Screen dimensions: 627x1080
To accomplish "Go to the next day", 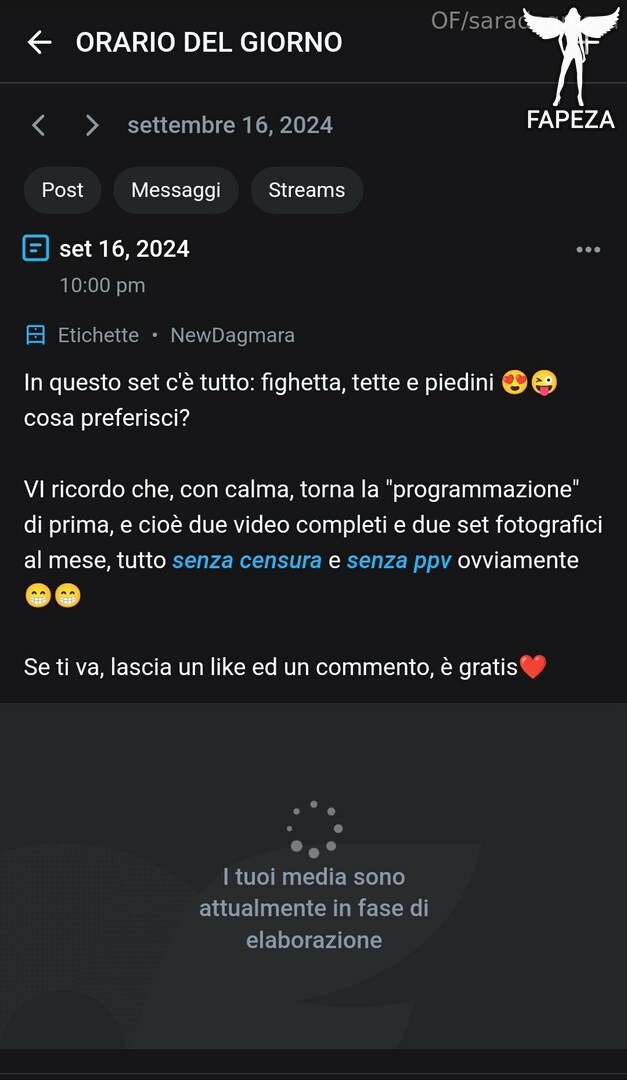I will (x=92, y=125).
